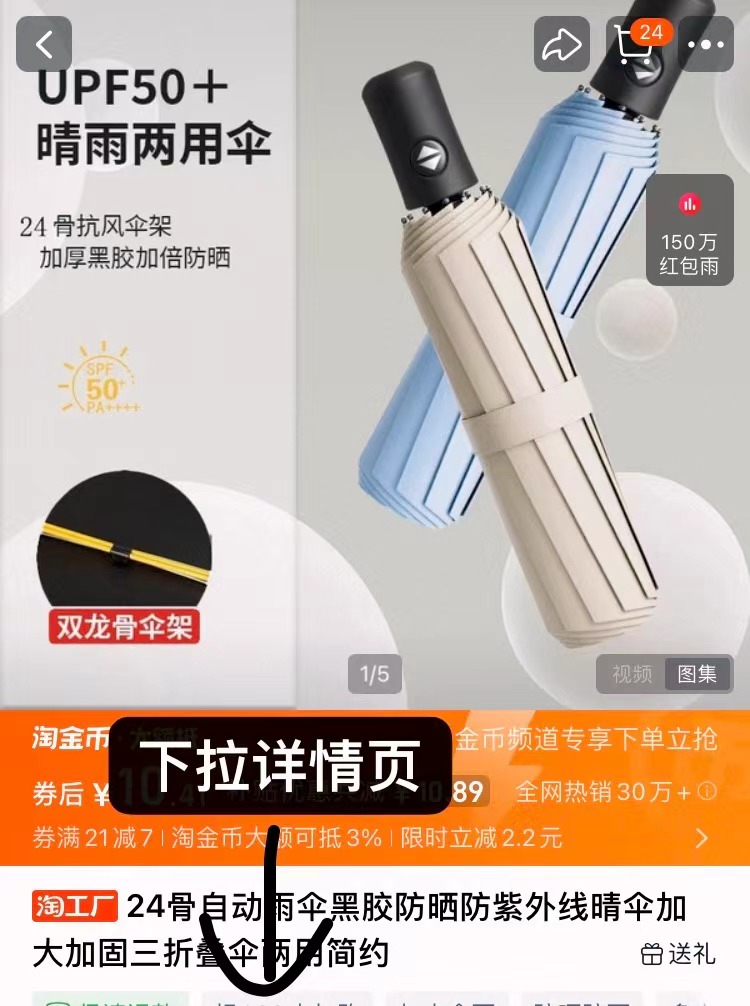Tap 送礼 to send as gift
Viewport: 750px width, 1006px height.
pyautogui.click(x=678, y=954)
